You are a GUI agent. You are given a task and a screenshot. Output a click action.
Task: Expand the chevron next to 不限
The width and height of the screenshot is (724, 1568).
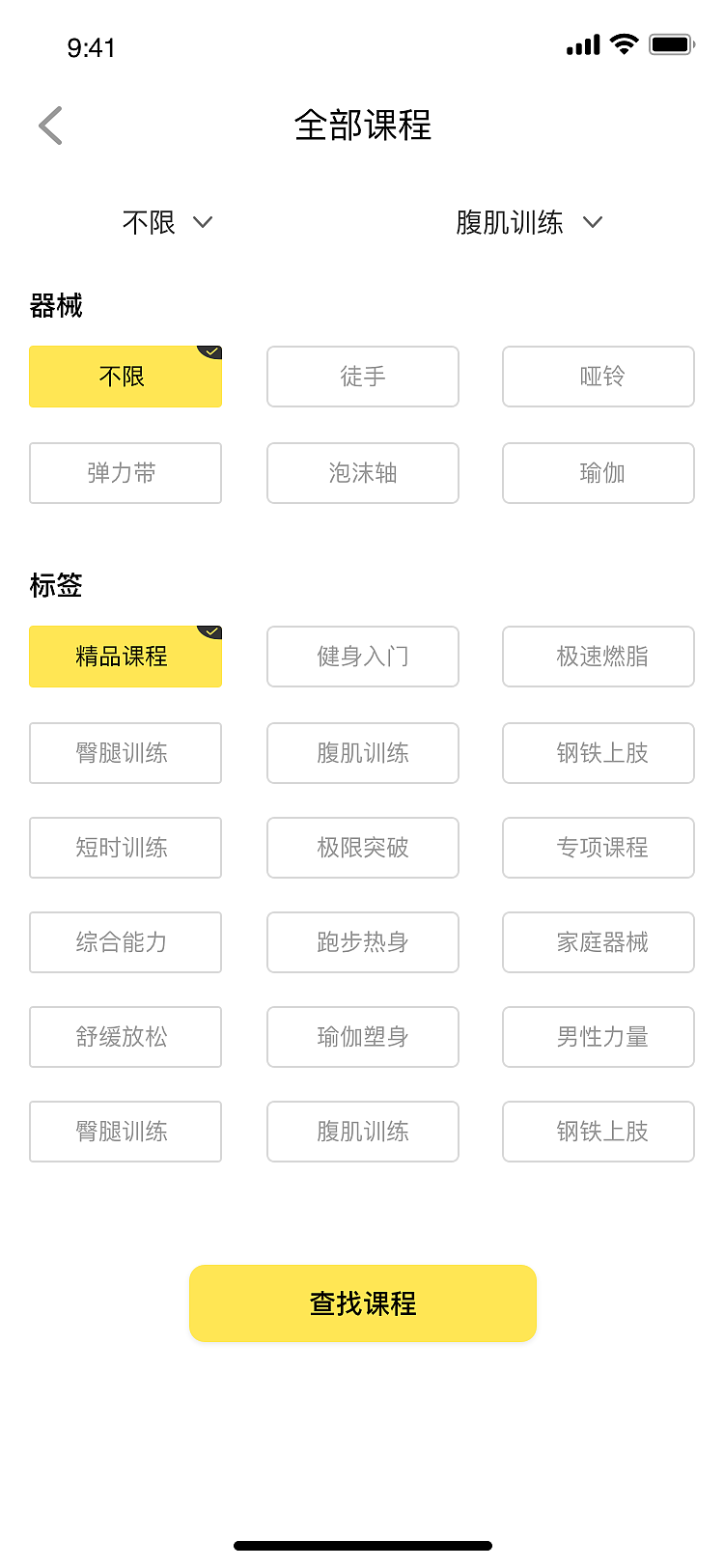[203, 222]
